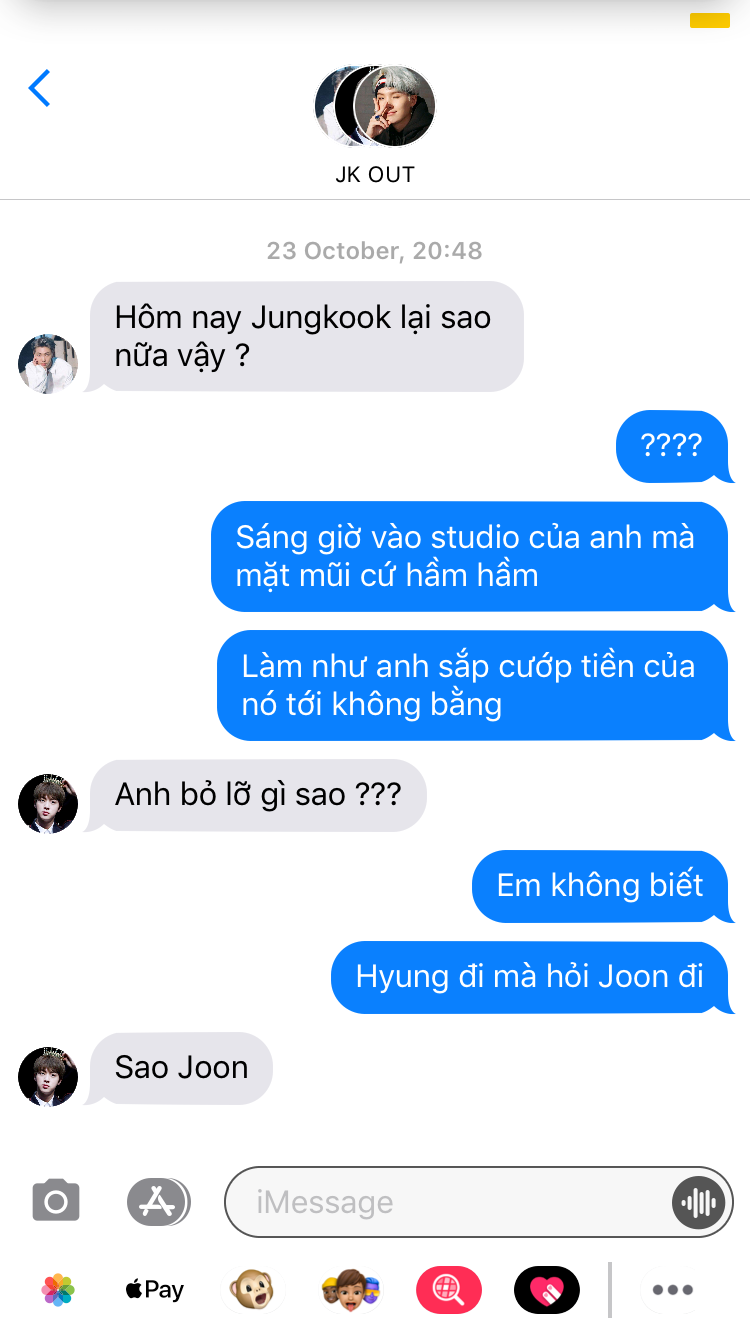Open the camera to take a photo
Viewport: 750px width, 1334px height.
tap(56, 1201)
